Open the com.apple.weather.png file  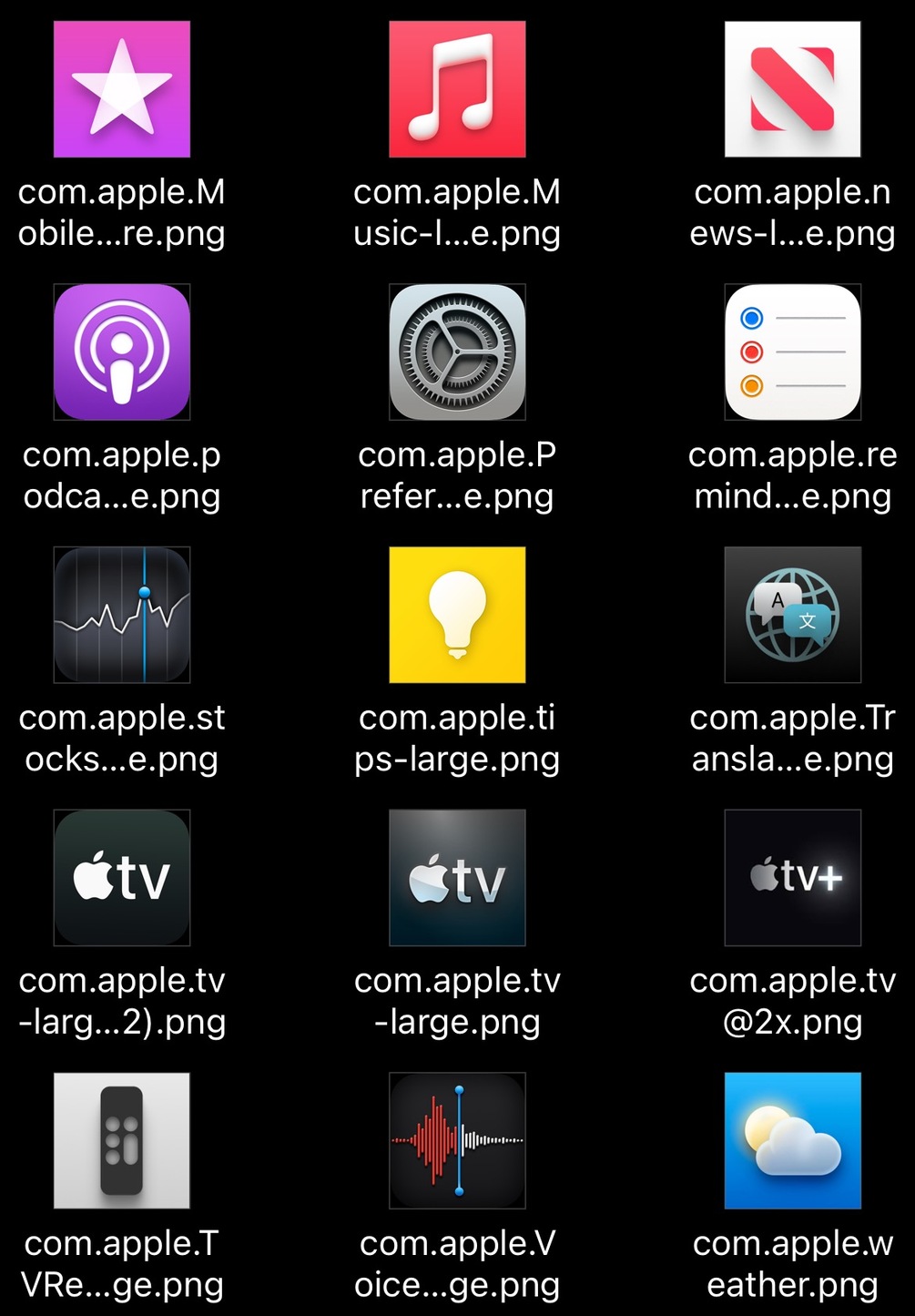coord(792,1140)
